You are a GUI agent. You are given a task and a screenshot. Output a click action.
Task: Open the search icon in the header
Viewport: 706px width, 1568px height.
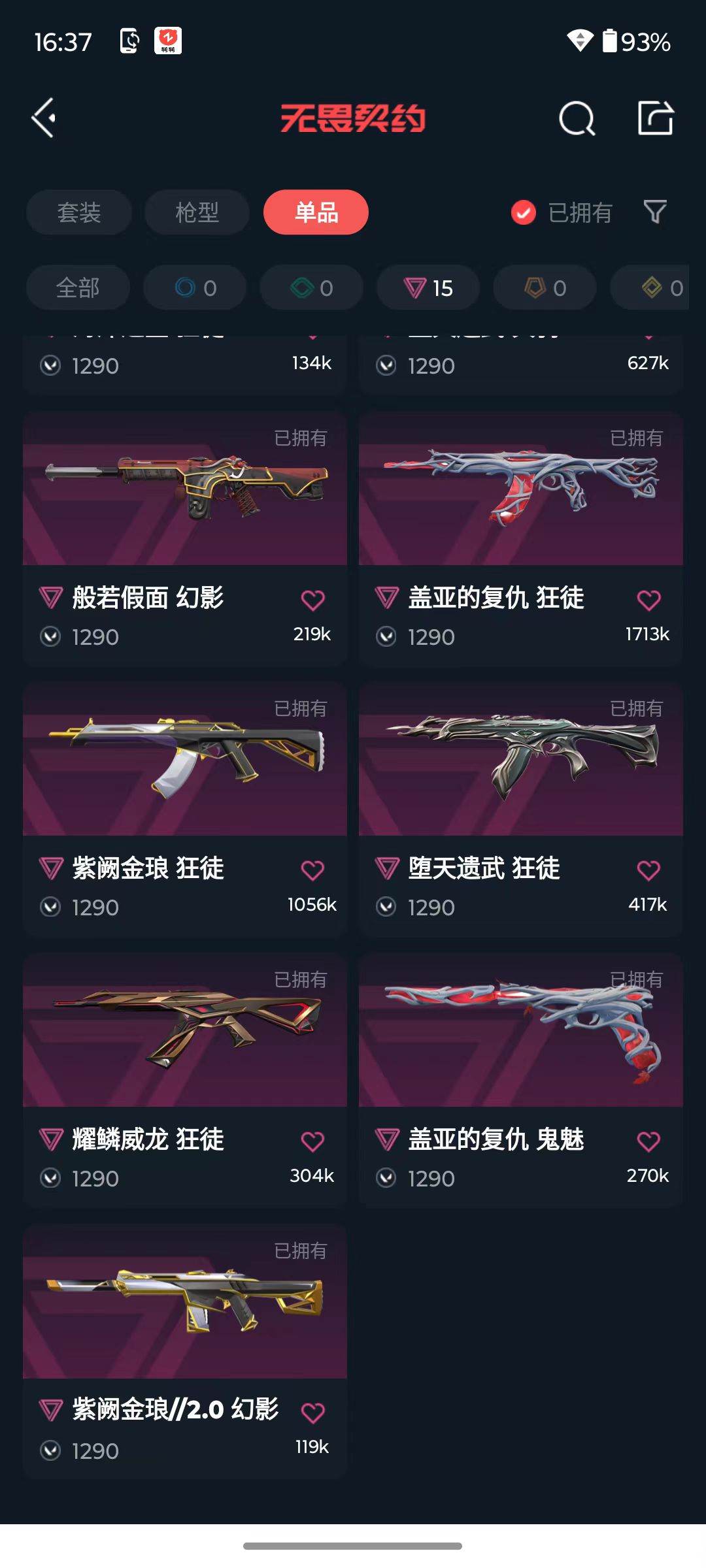click(577, 118)
